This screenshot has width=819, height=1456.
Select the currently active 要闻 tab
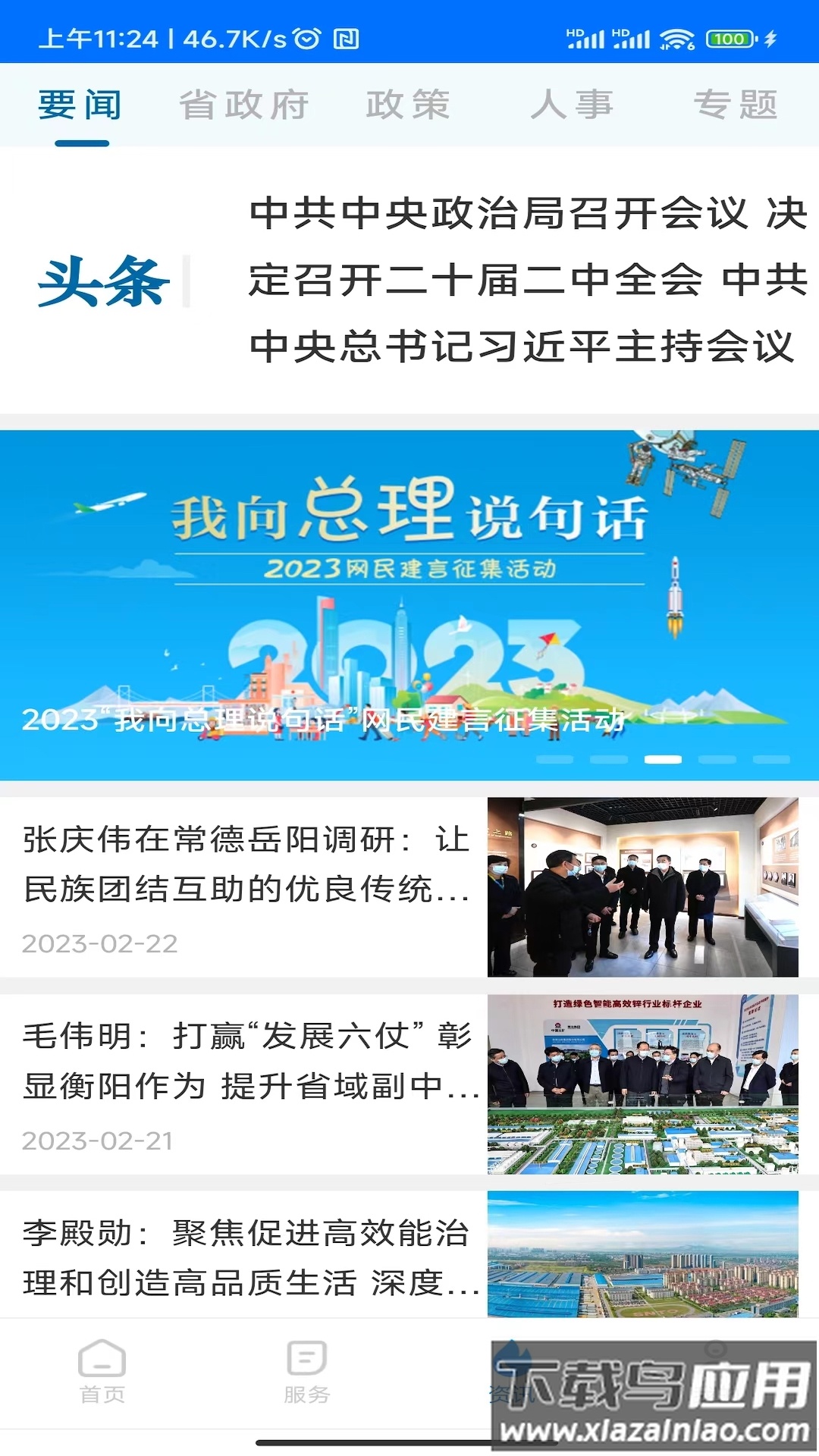coord(78,105)
